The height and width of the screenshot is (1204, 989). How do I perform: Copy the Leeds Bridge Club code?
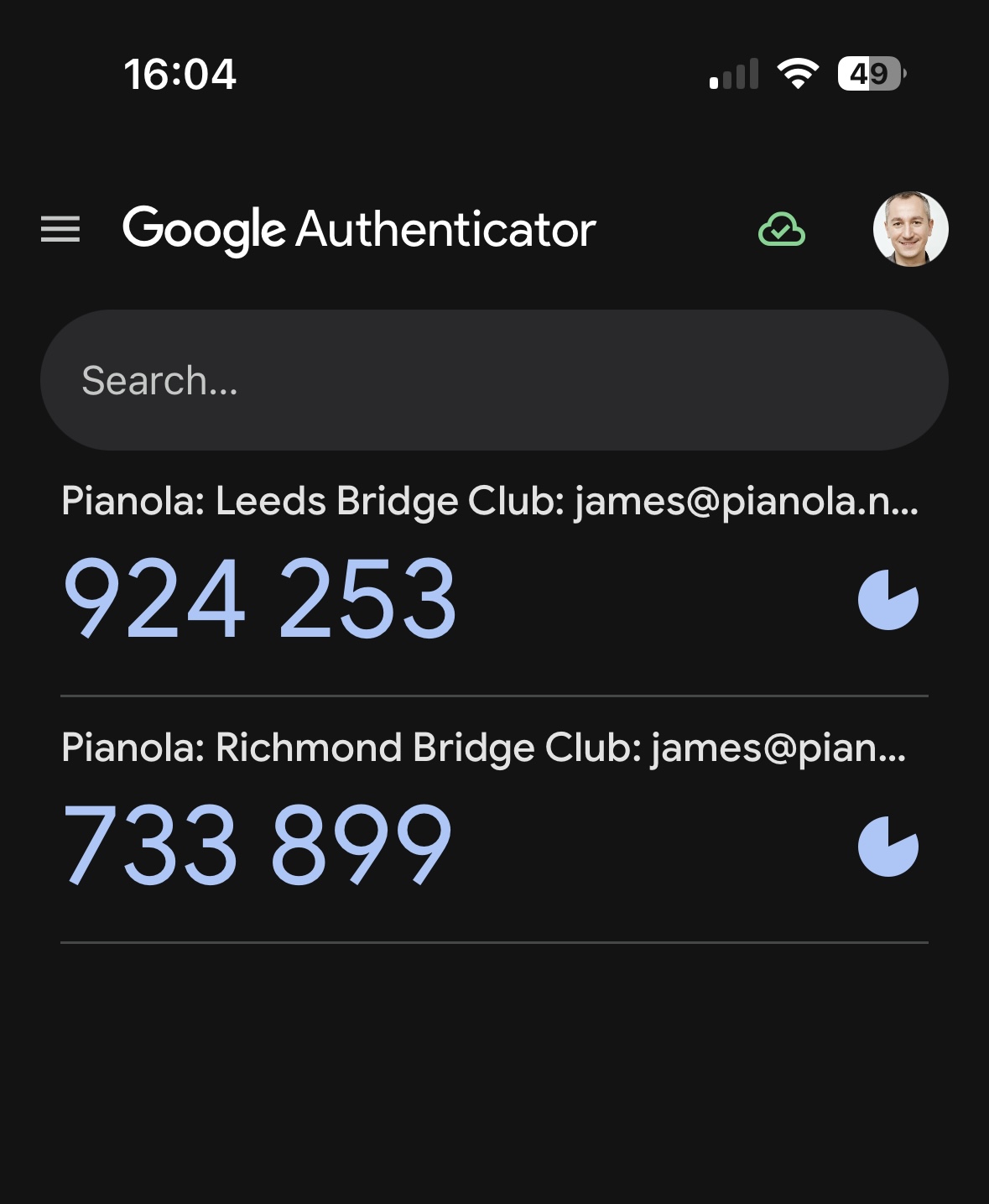[260, 599]
